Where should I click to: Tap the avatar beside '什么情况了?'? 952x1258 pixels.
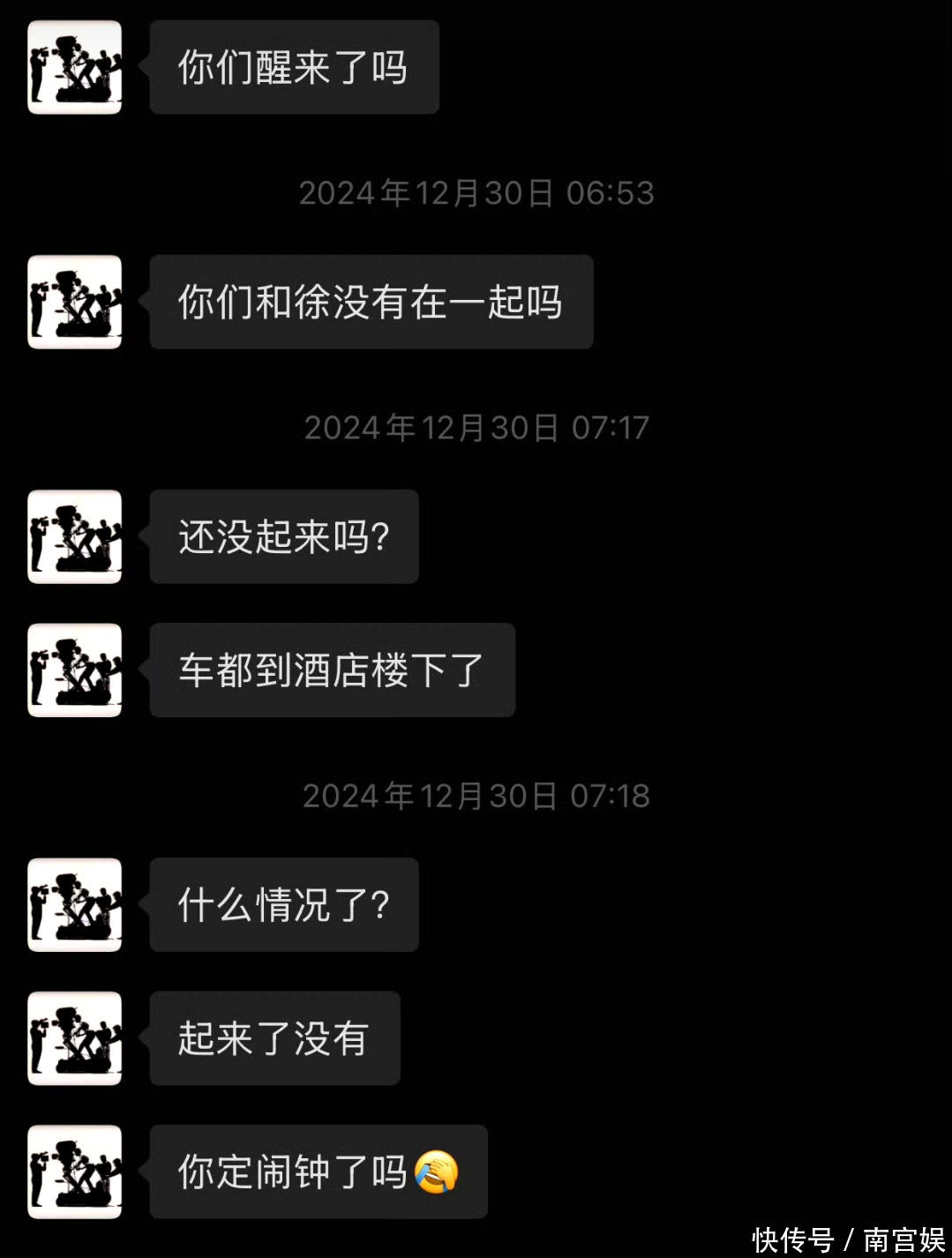point(75,904)
